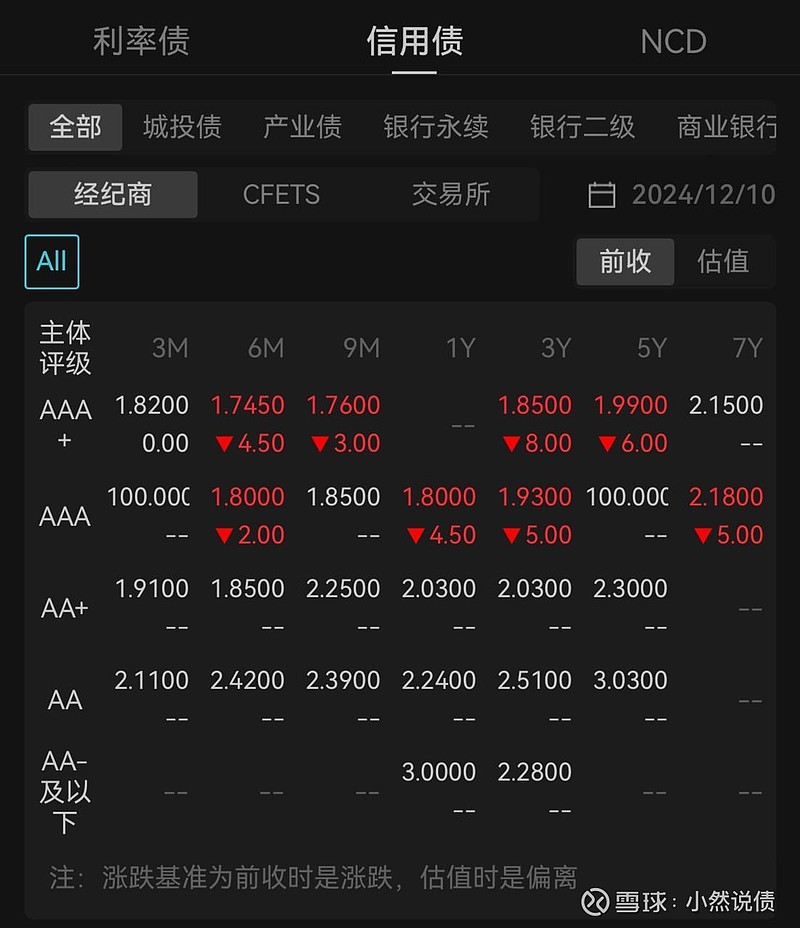Switch data source to CFETS

282,195
